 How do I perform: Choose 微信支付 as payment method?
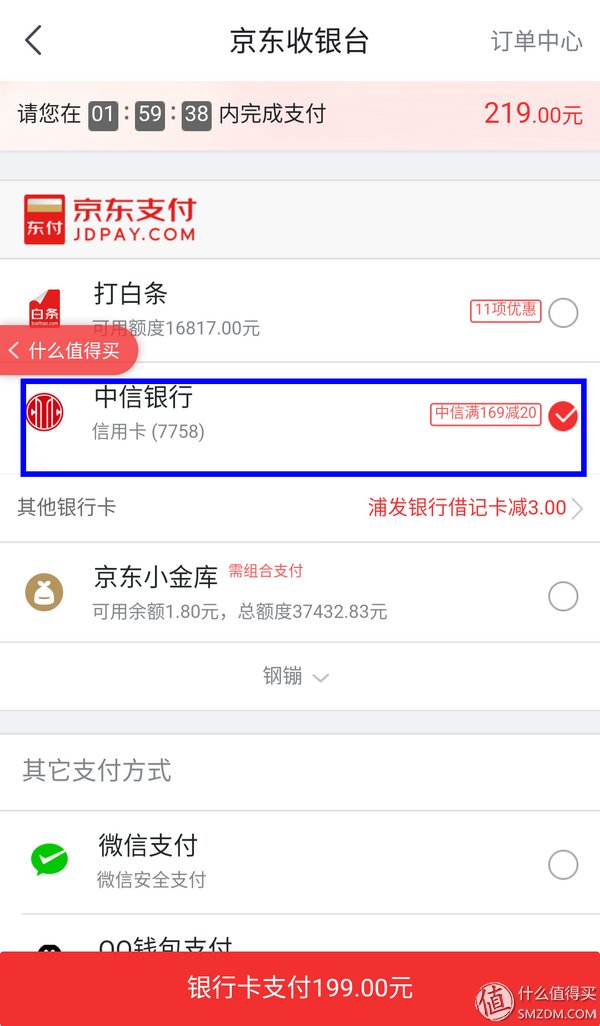(563, 864)
